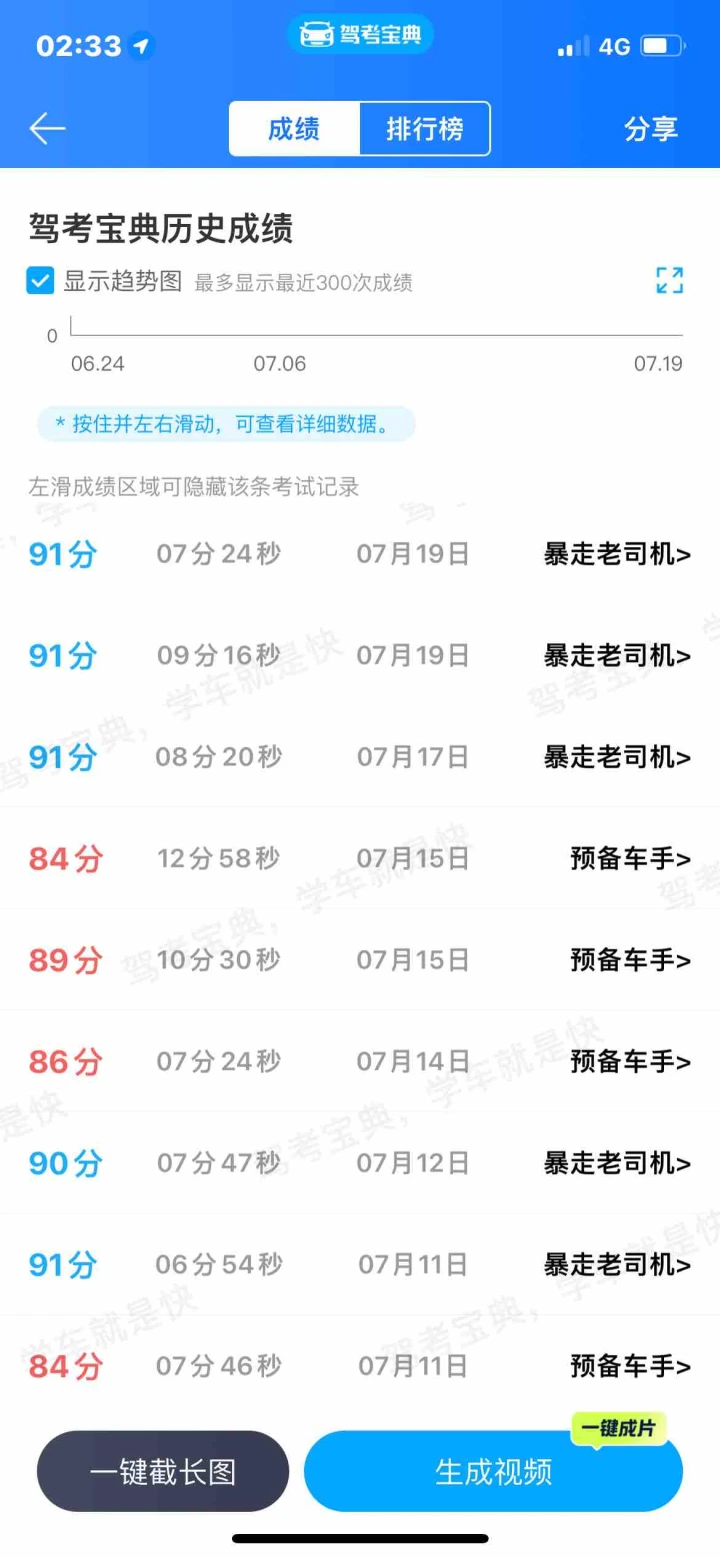The height and width of the screenshot is (1558, 720).
Task: Uncheck the 显示趋势图 checkbox
Action: tap(40, 281)
